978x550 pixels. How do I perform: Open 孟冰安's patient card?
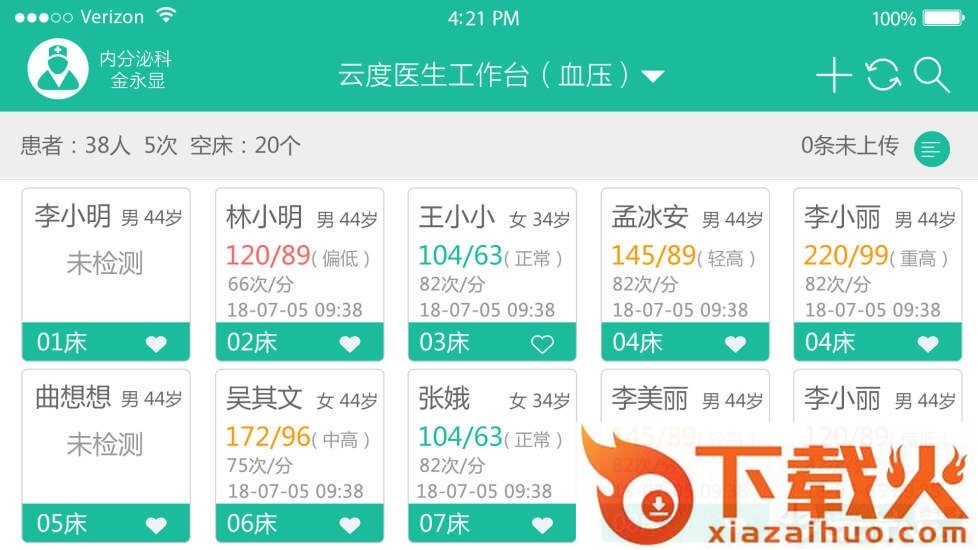pos(684,262)
